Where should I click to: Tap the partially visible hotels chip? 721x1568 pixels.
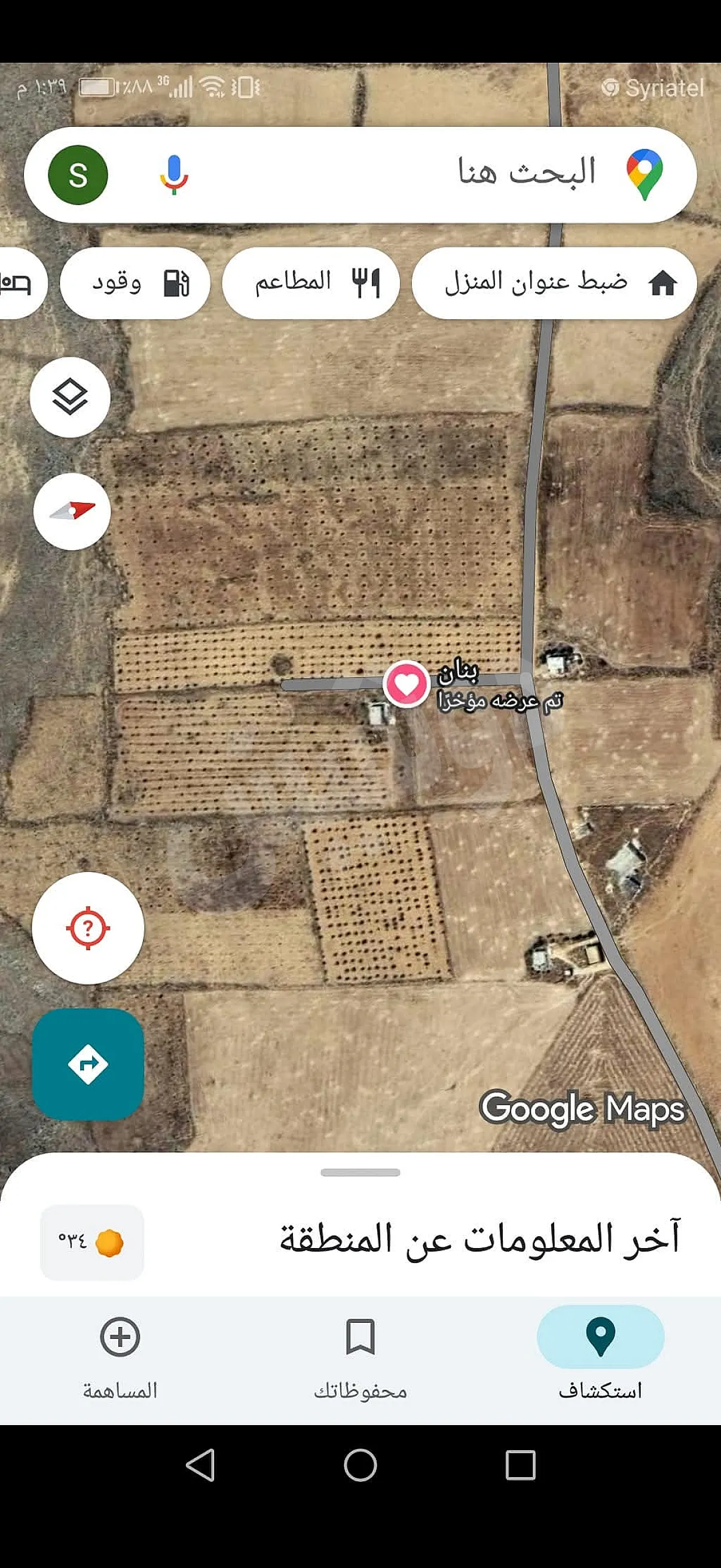[19, 283]
